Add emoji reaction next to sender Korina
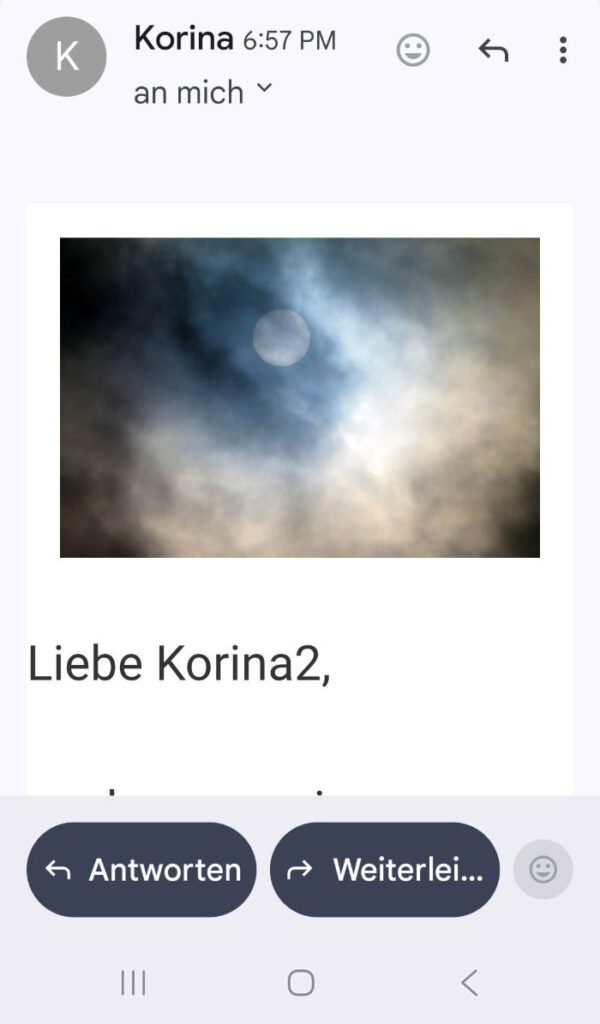 [x=413, y=50]
